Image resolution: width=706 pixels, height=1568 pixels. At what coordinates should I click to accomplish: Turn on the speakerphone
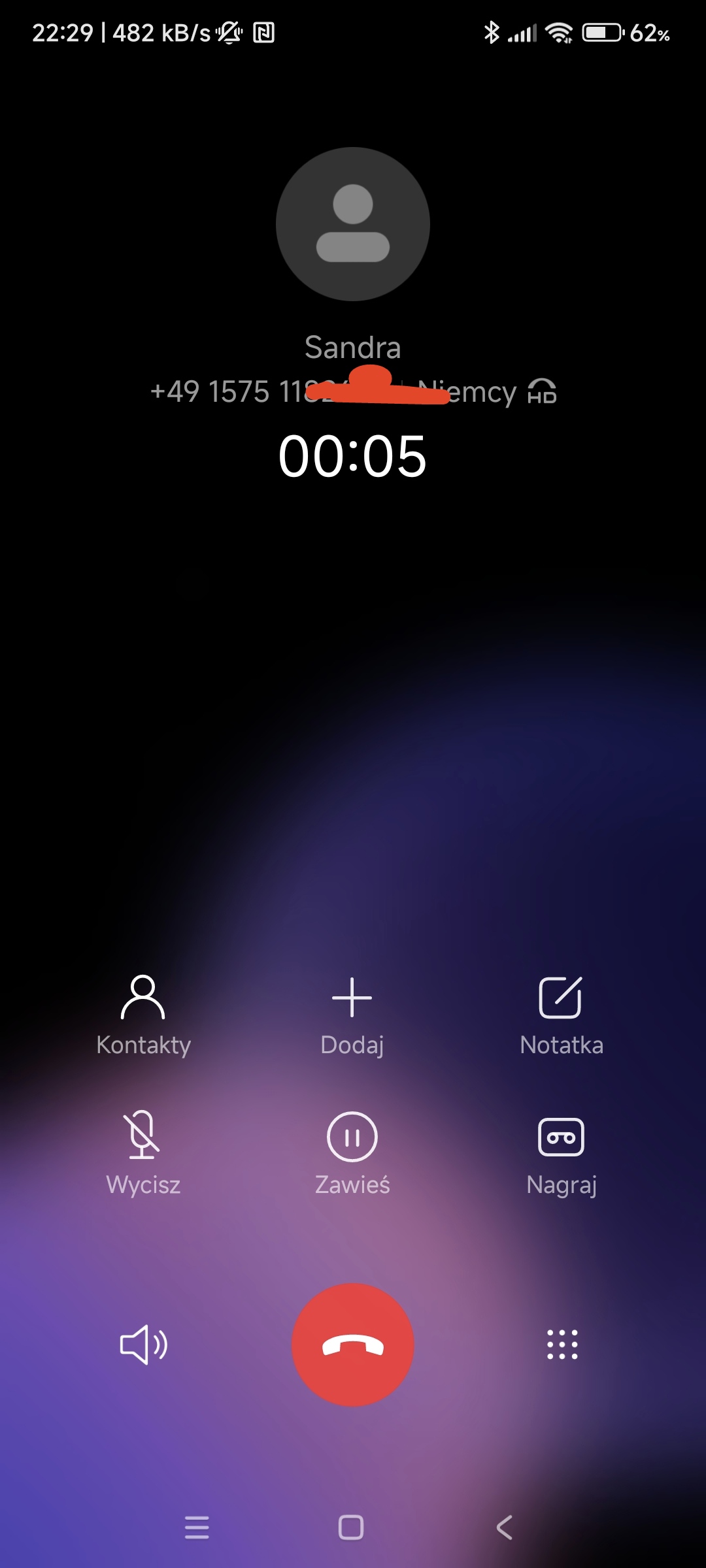click(144, 1345)
